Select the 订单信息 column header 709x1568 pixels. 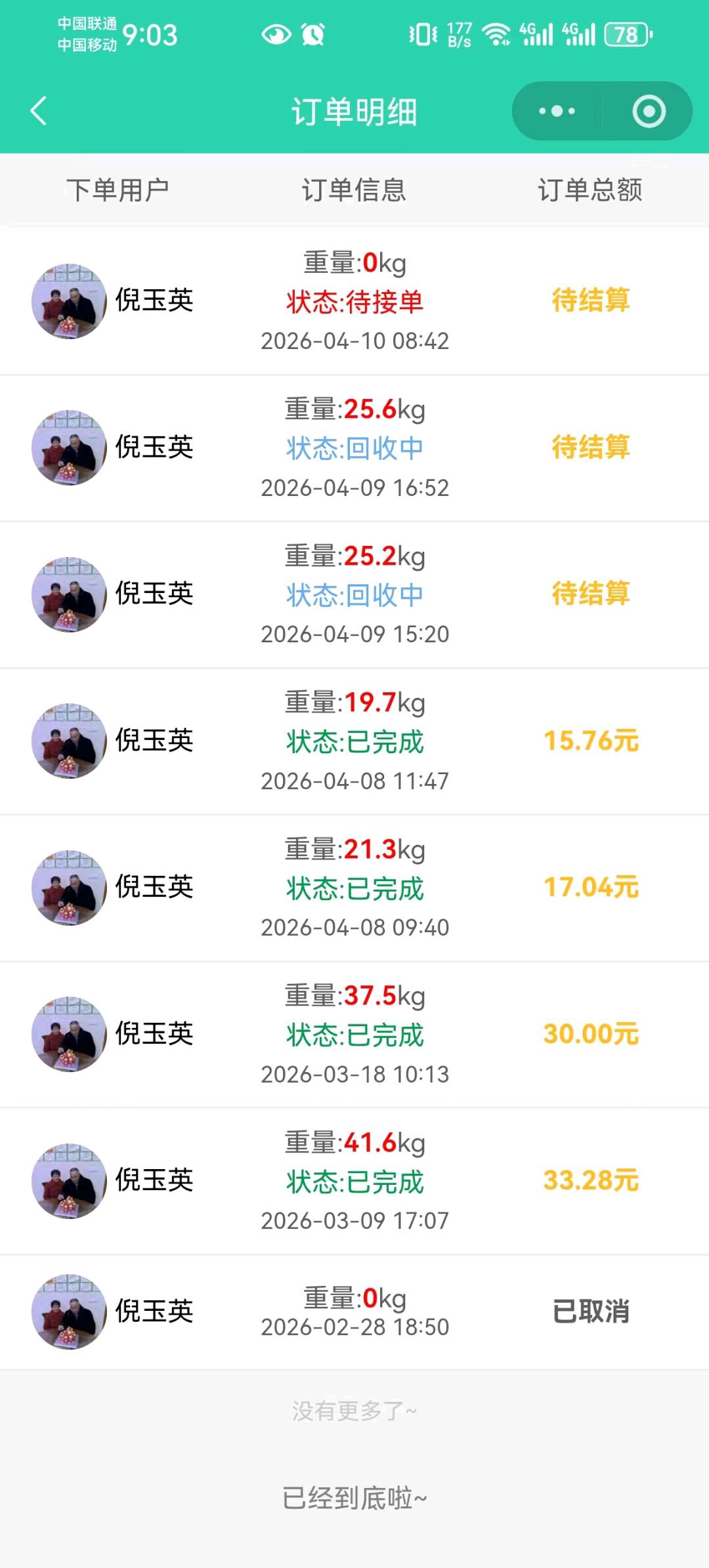tap(354, 191)
